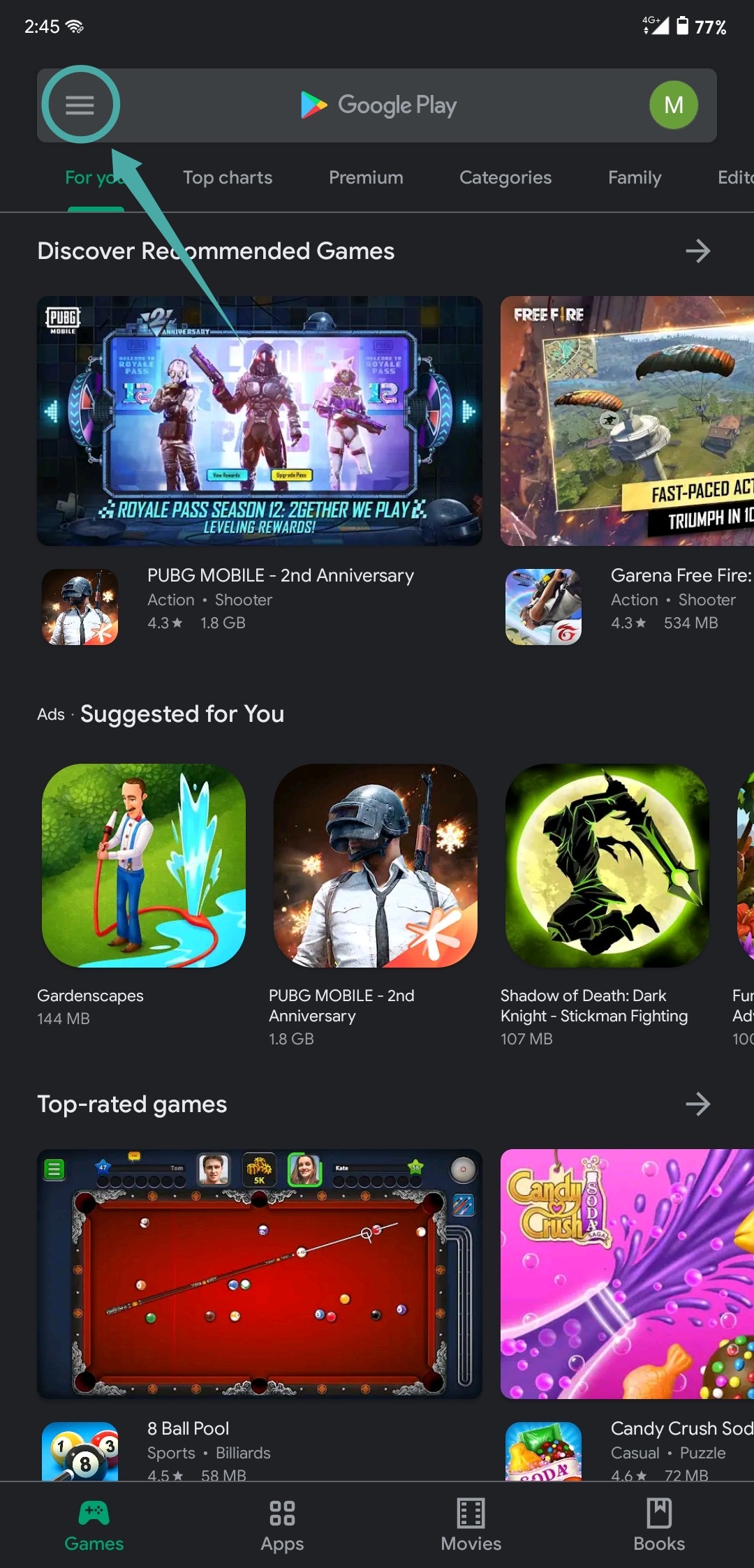Switch to the Top charts tab
The height and width of the screenshot is (1568, 754).
(228, 178)
